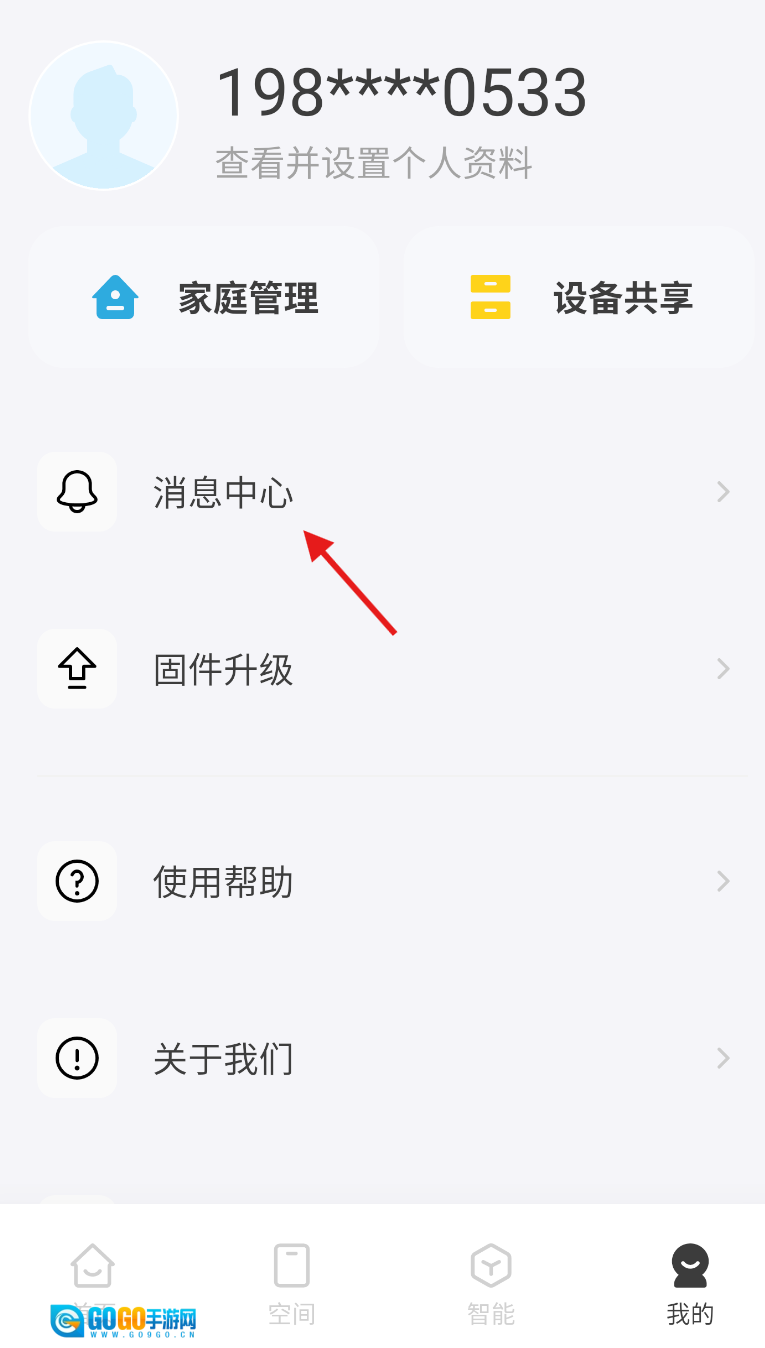Switch to the 空间 tab
The height and width of the screenshot is (1348, 765).
(x=292, y=1284)
